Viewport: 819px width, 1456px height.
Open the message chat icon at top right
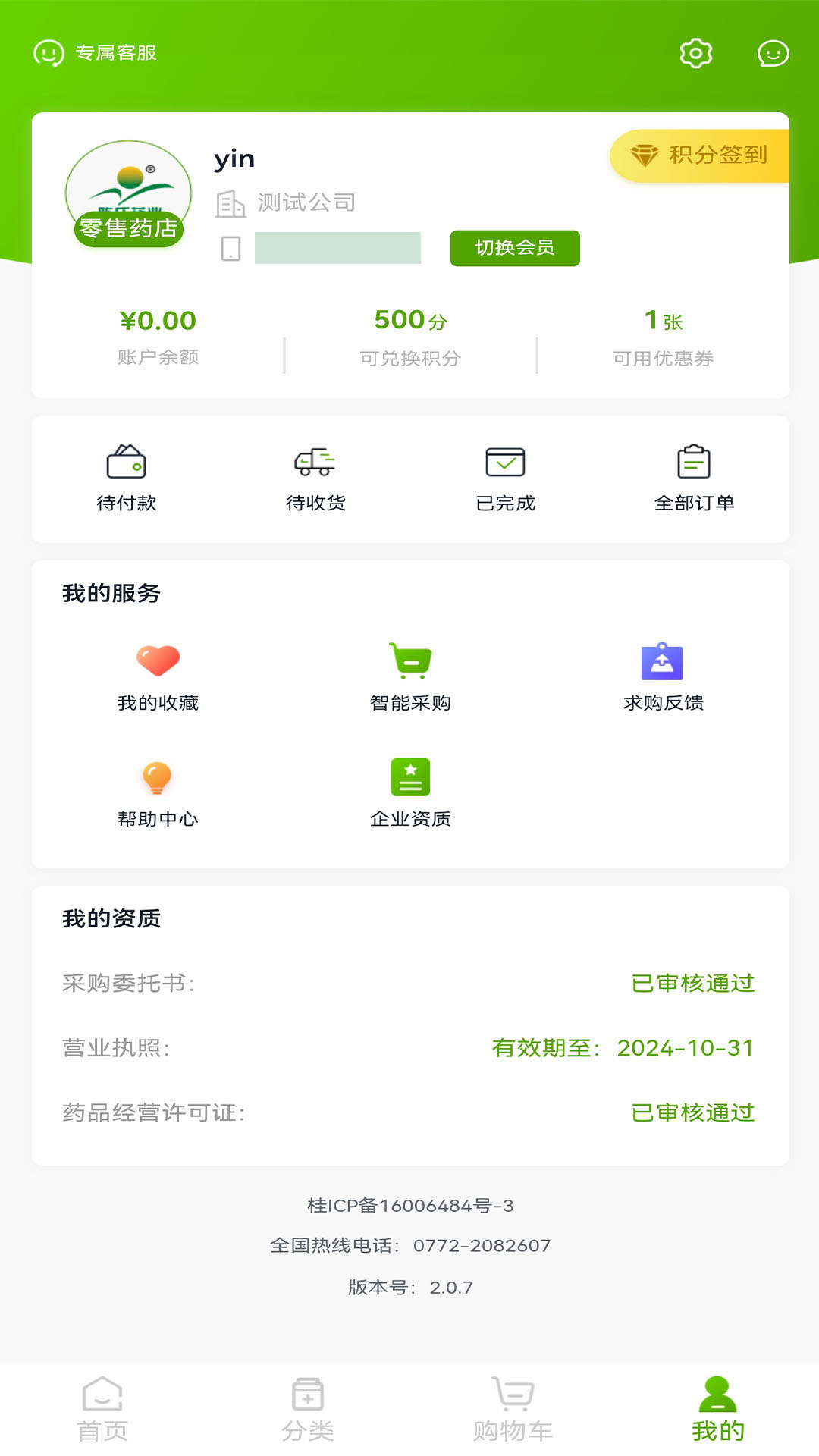(771, 54)
